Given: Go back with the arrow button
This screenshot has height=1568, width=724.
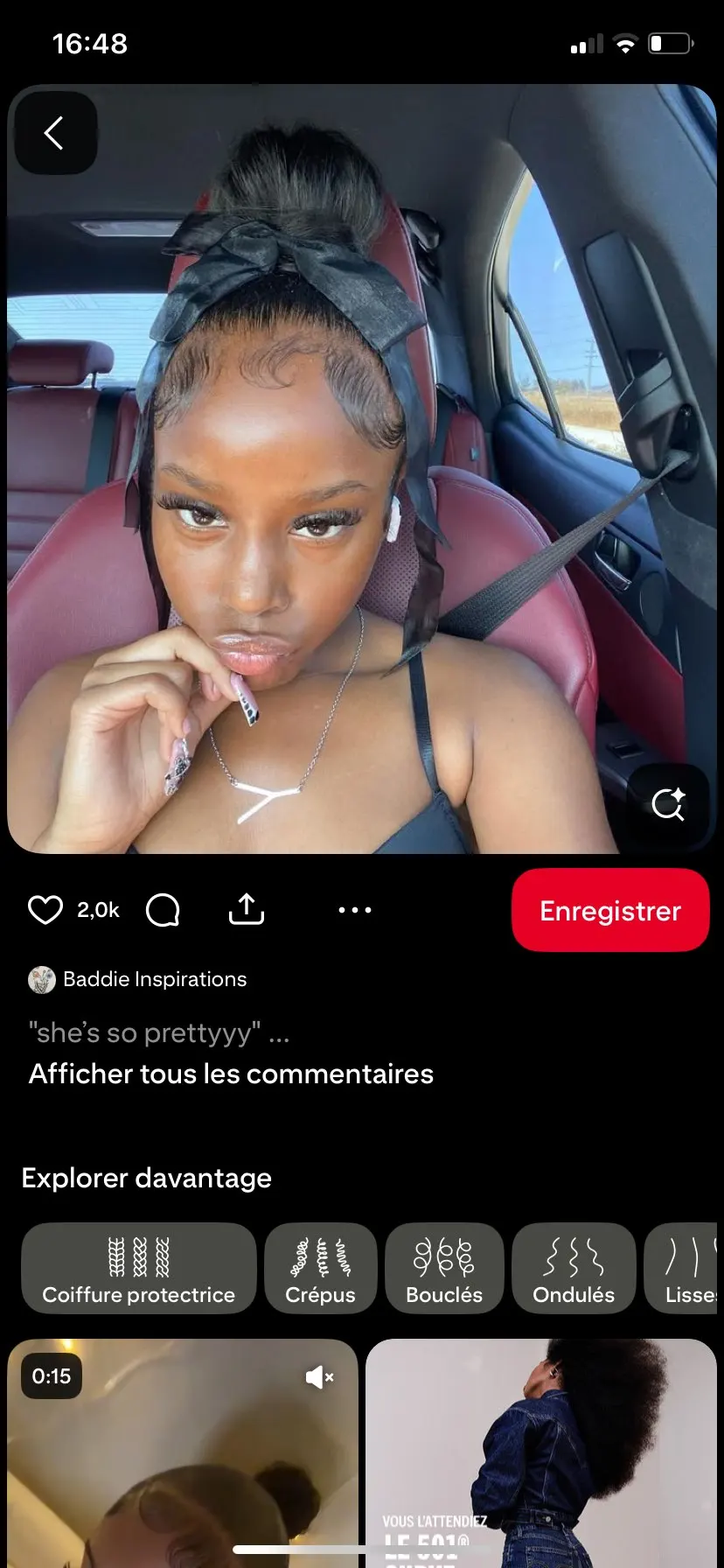Looking at the screenshot, I should click(x=54, y=134).
